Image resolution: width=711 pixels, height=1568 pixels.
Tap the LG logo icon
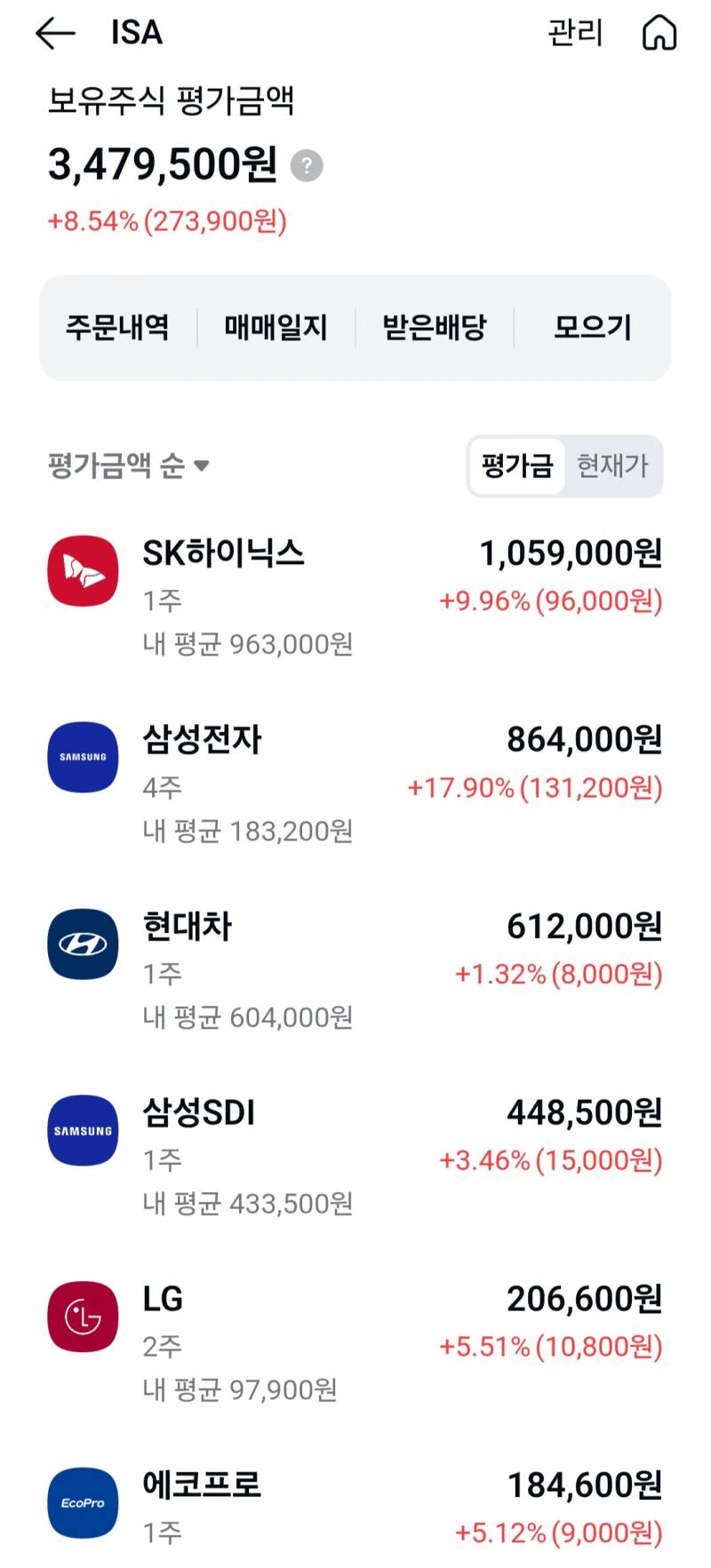83,1317
